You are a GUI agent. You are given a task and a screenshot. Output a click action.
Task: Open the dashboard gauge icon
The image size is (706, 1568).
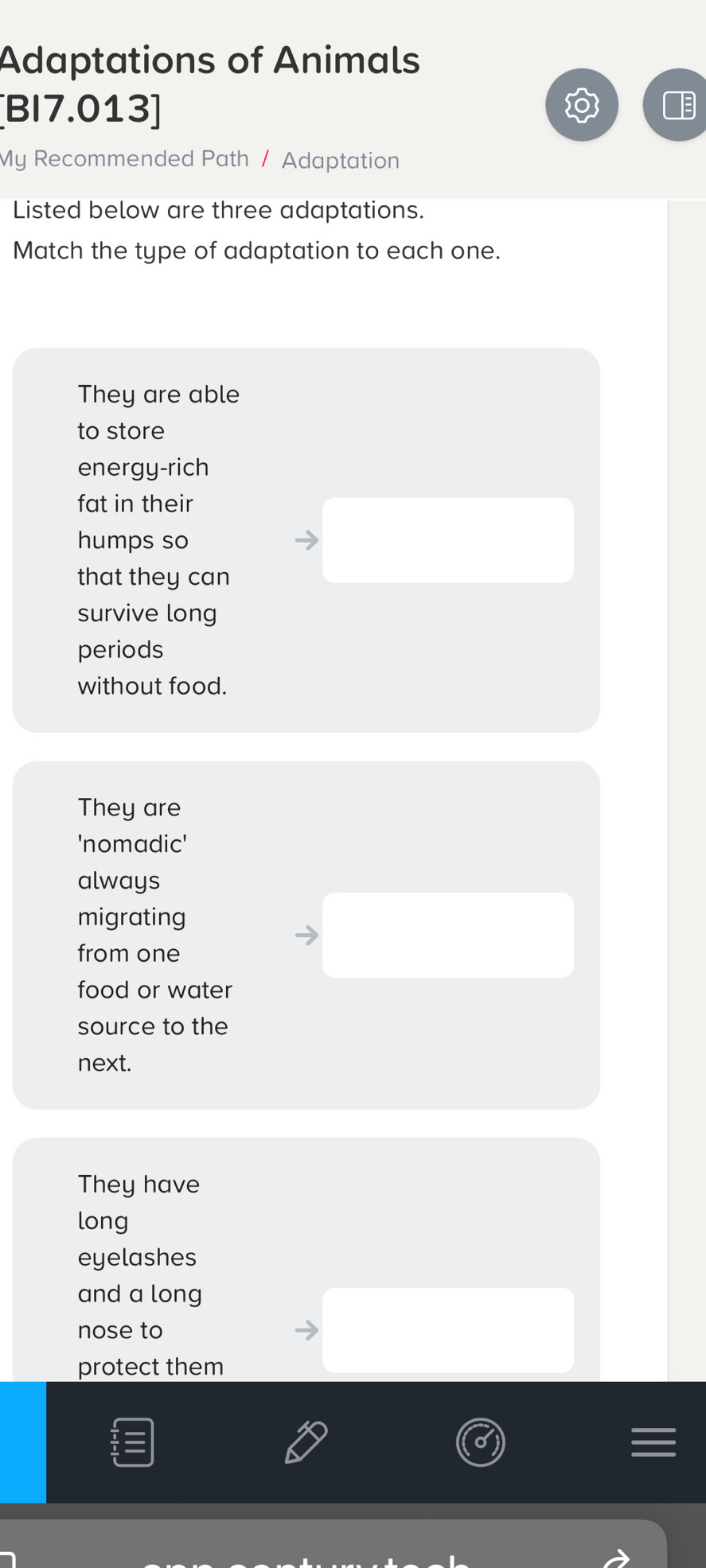click(x=480, y=1442)
